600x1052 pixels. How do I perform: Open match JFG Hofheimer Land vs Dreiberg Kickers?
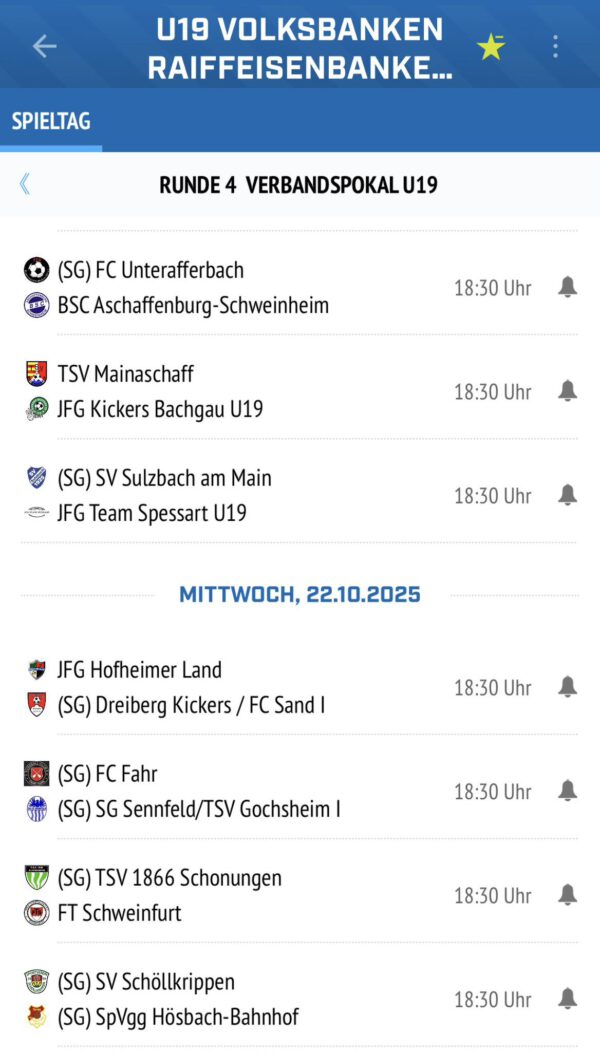tap(230, 687)
